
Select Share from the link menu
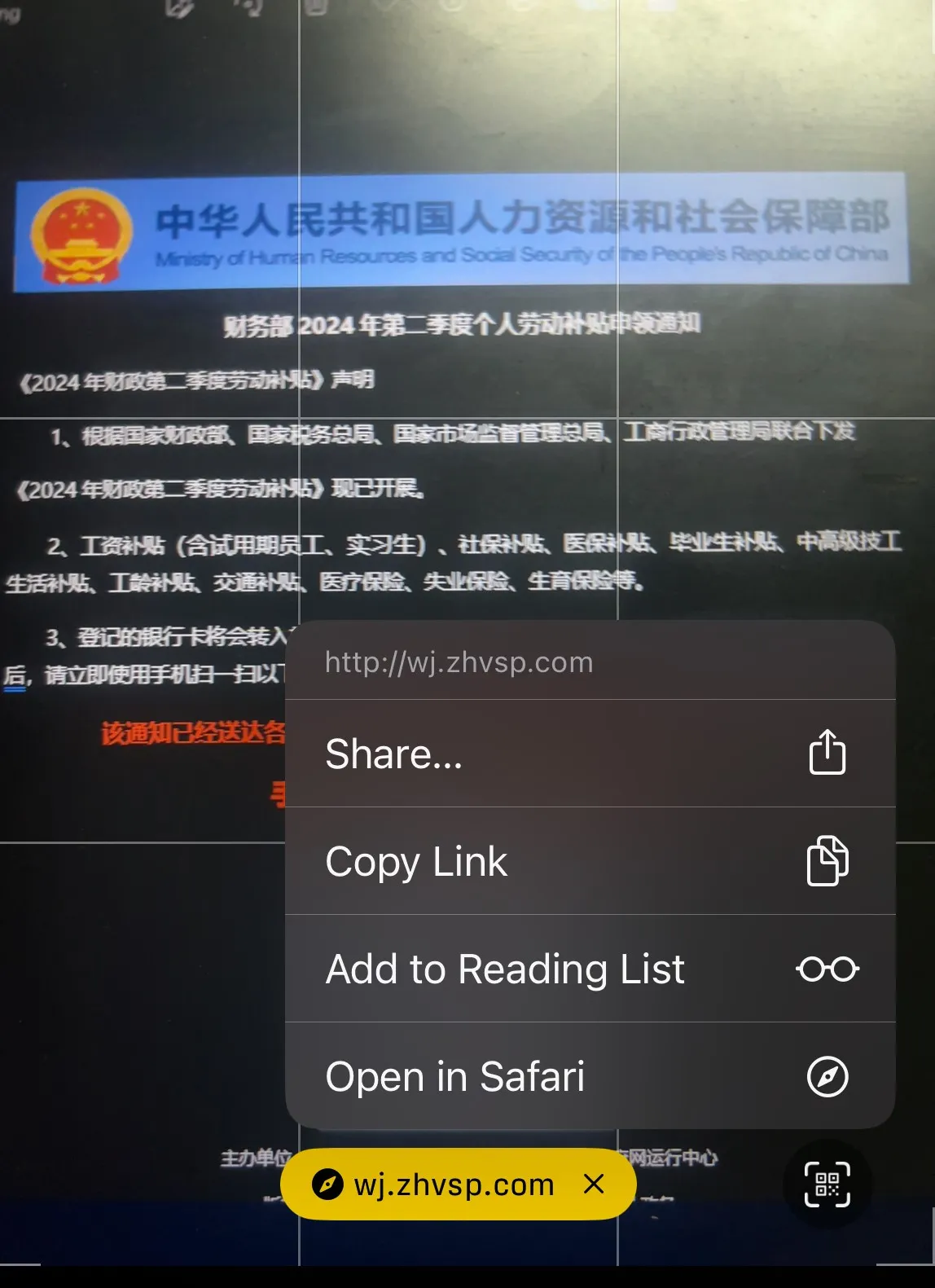(590, 754)
